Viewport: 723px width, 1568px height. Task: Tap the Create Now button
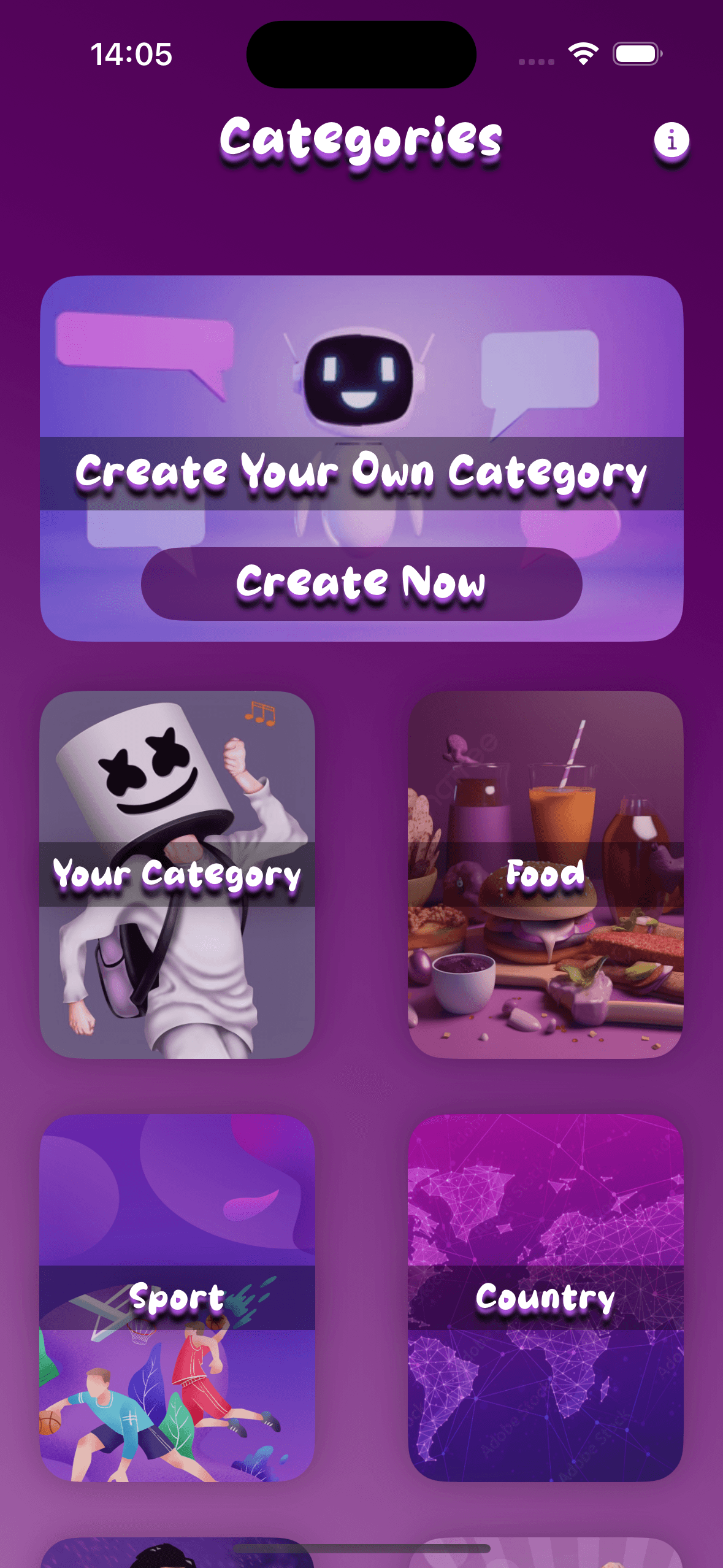pyautogui.click(x=361, y=583)
